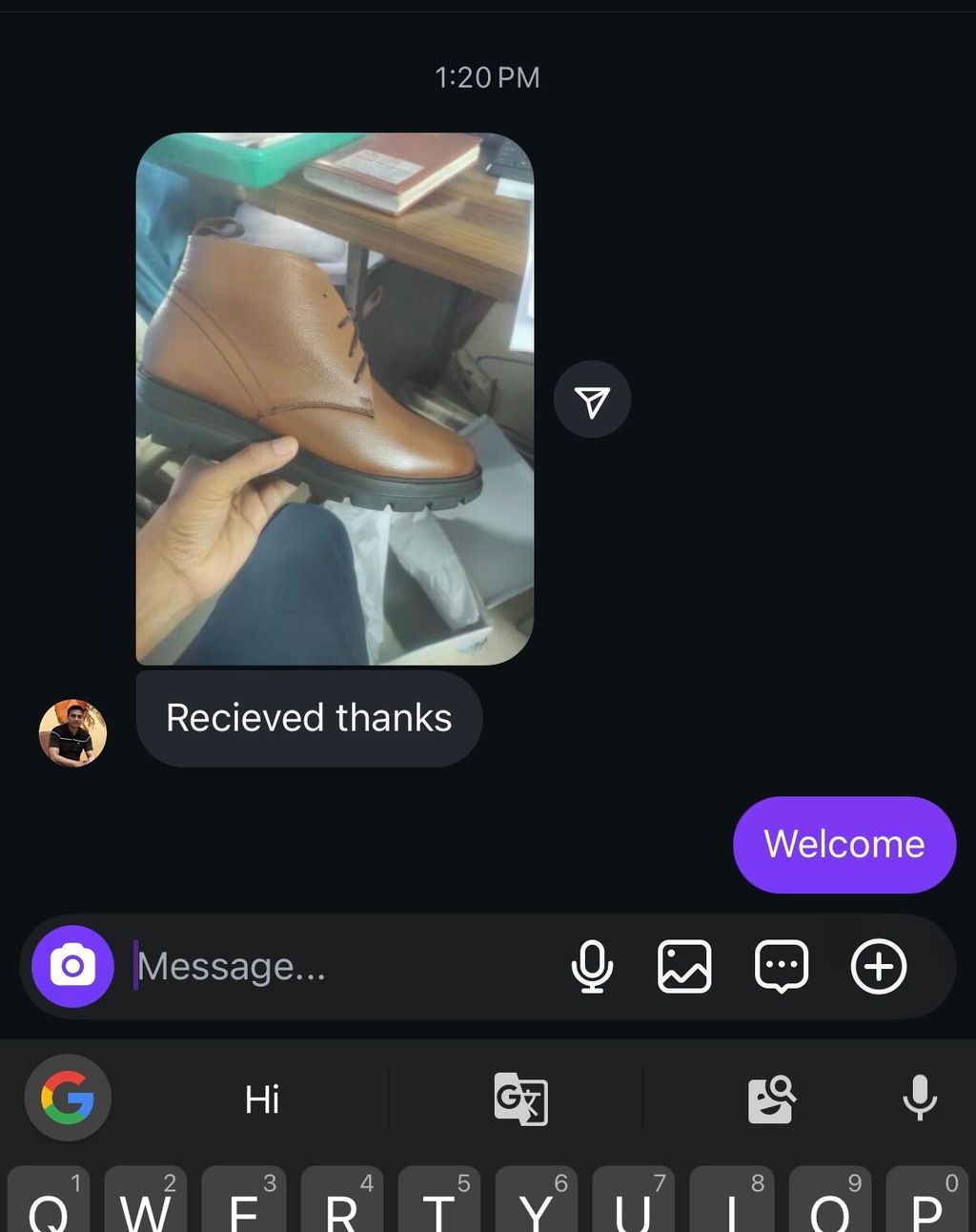Open the sender's profile picture

coord(72,733)
